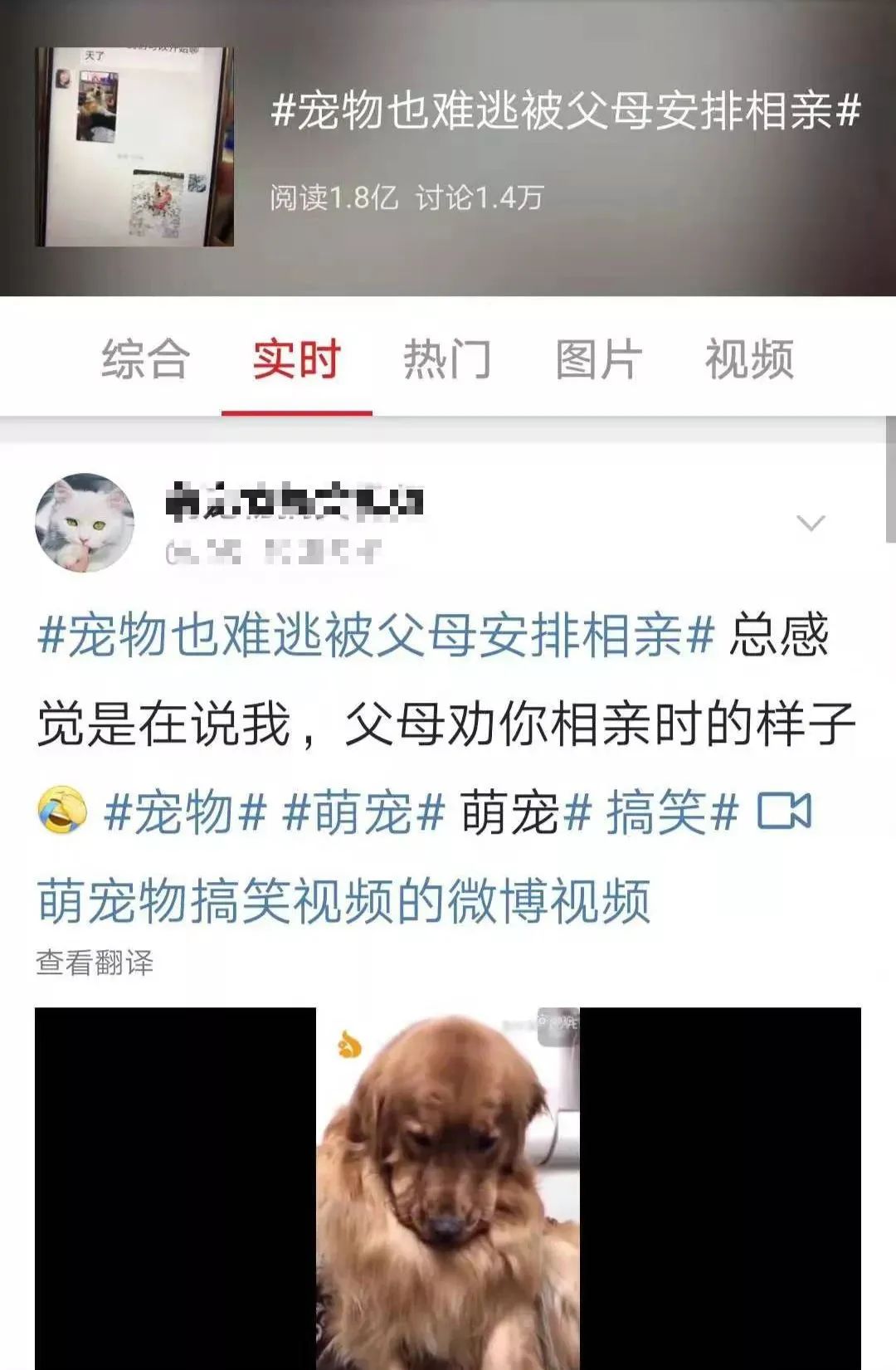Click the 查看翻译 translation link
The height and width of the screenshot is (1370, 896).
94,958
